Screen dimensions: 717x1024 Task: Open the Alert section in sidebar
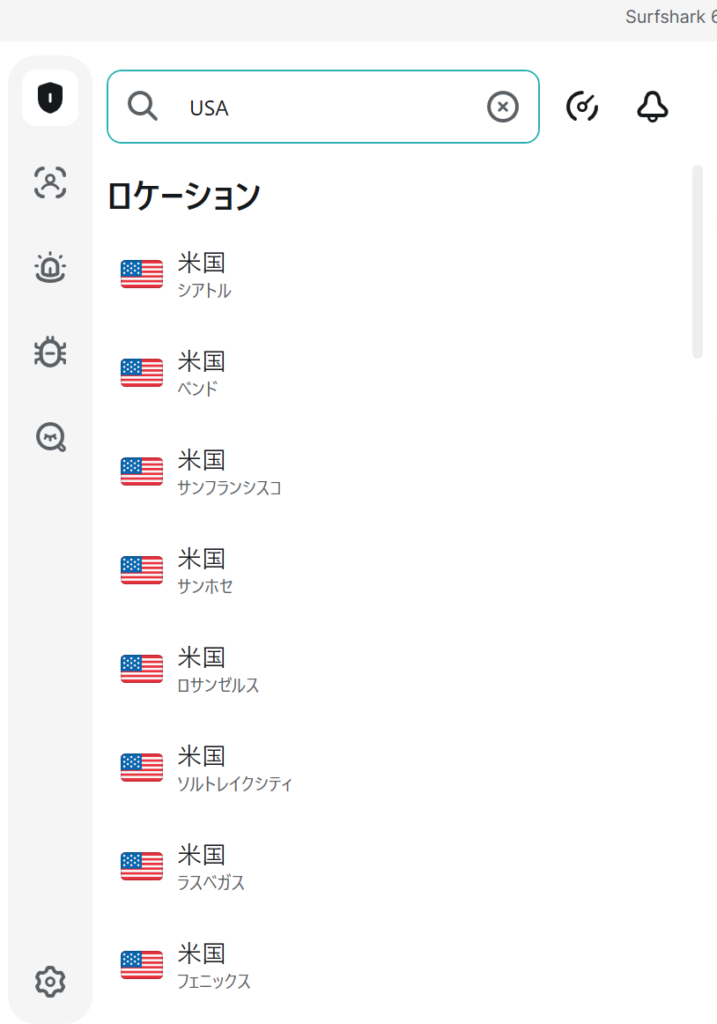tap(50, 267)
